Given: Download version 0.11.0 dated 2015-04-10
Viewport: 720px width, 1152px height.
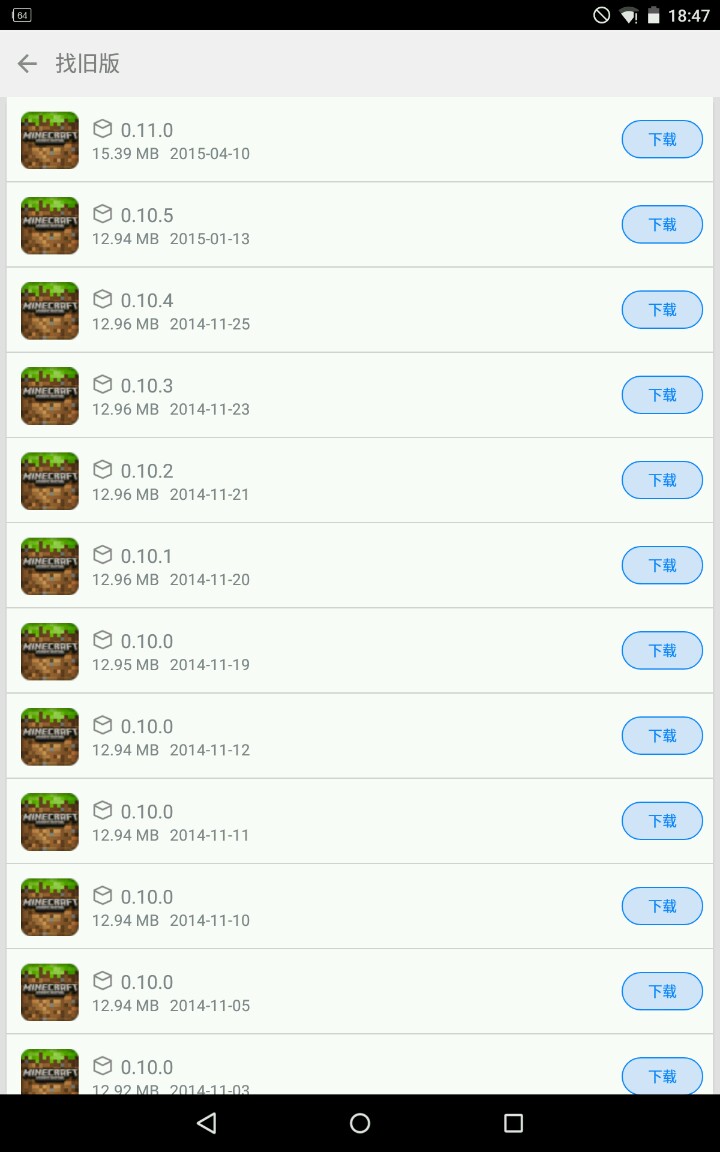Looking at the screenshot, I should pos(662,140).
